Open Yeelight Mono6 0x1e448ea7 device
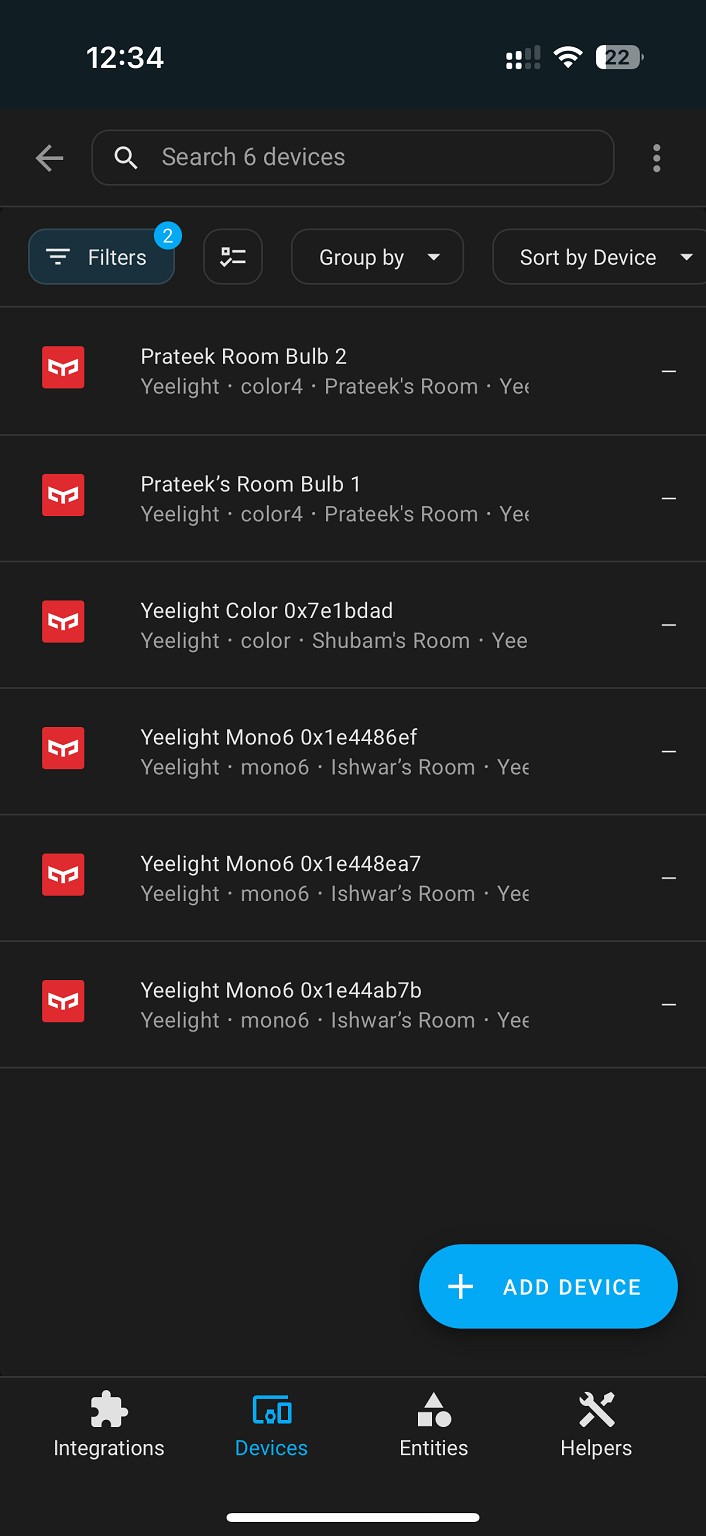This screenshot has width=706, height=1536. (x=353, y=878)
